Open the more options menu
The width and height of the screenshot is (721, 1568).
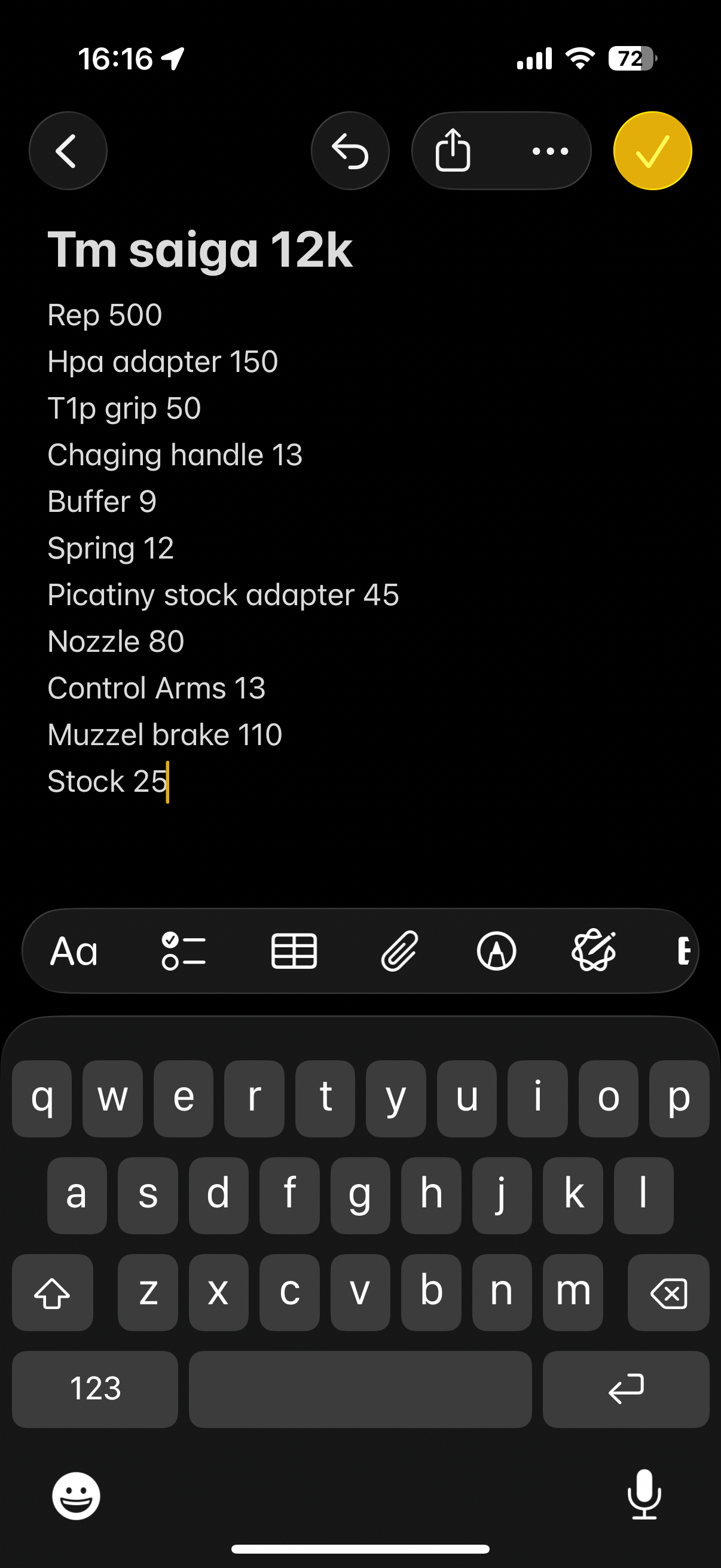(x=550, y=151)
